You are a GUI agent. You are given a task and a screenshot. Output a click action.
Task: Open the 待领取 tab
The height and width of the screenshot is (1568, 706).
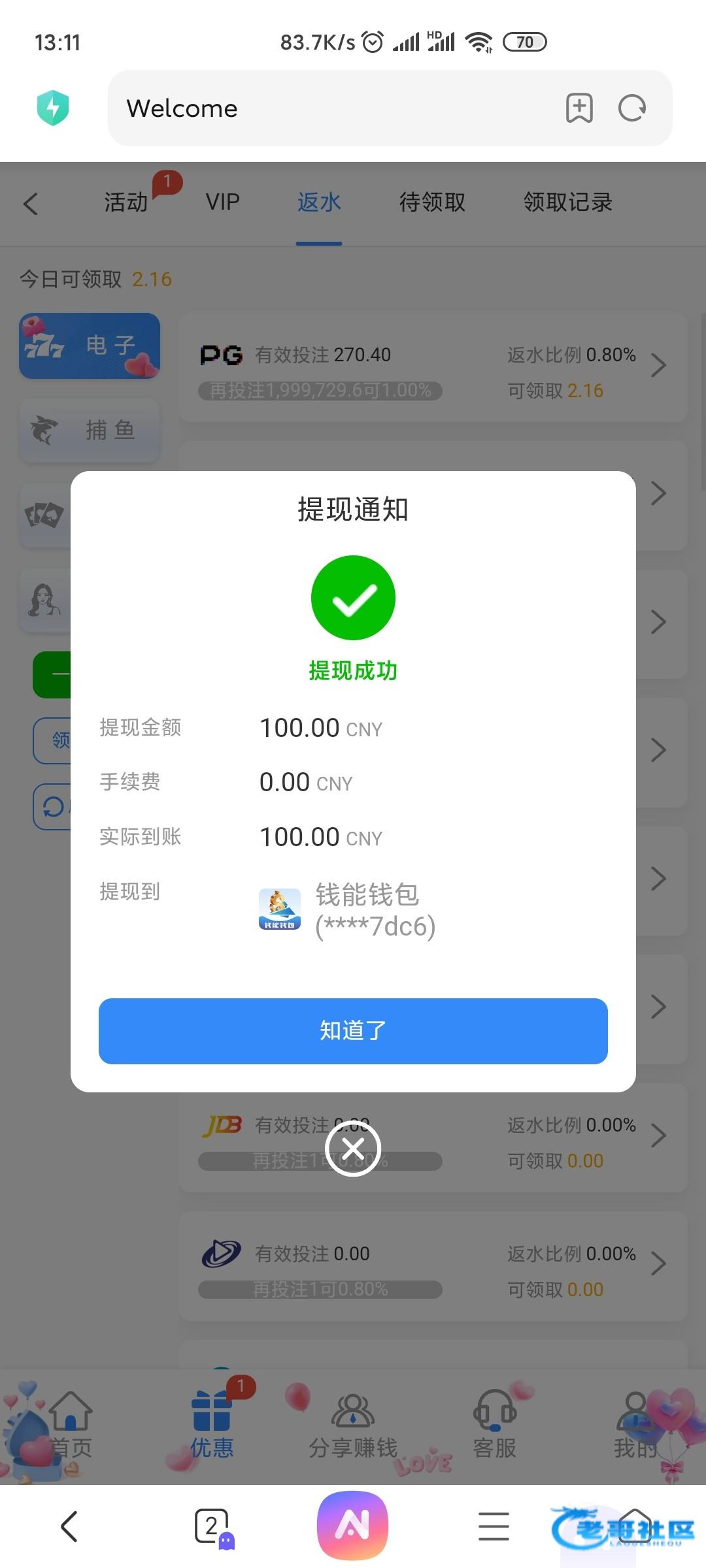[x=432, y=203]
